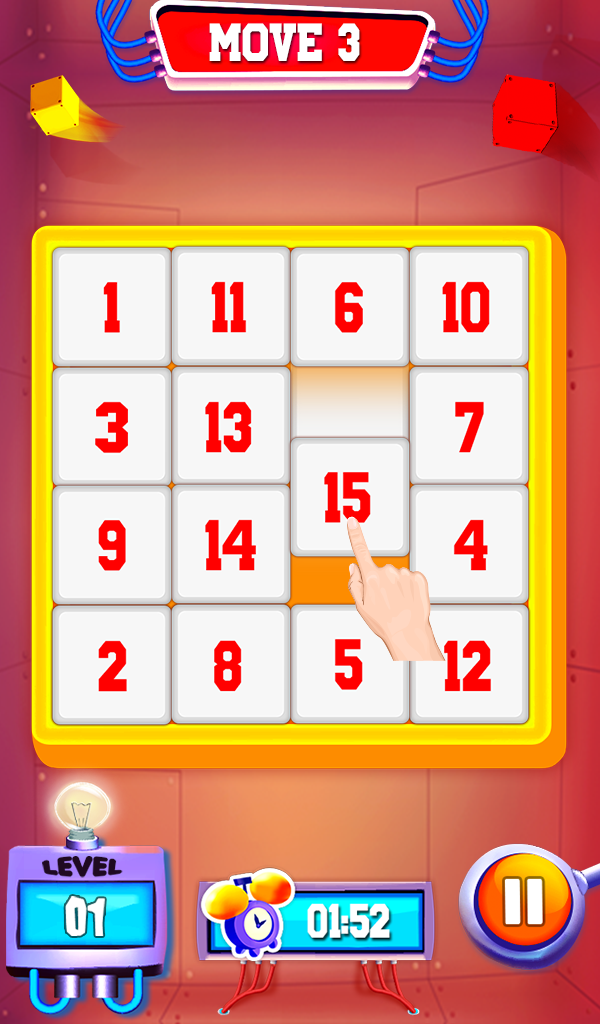This screenshot has height=1024, width=600.
Task: Tap the tile showing 9
Action: [x=111, y=545]
